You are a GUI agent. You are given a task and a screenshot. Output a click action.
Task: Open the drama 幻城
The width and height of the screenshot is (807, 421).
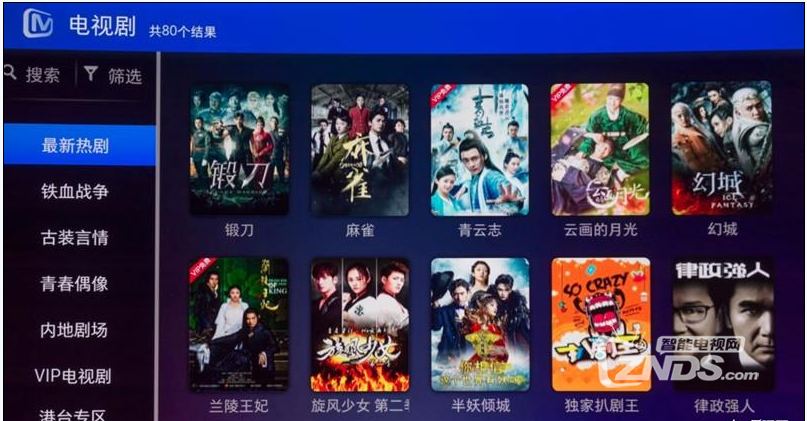click(721, 149)
